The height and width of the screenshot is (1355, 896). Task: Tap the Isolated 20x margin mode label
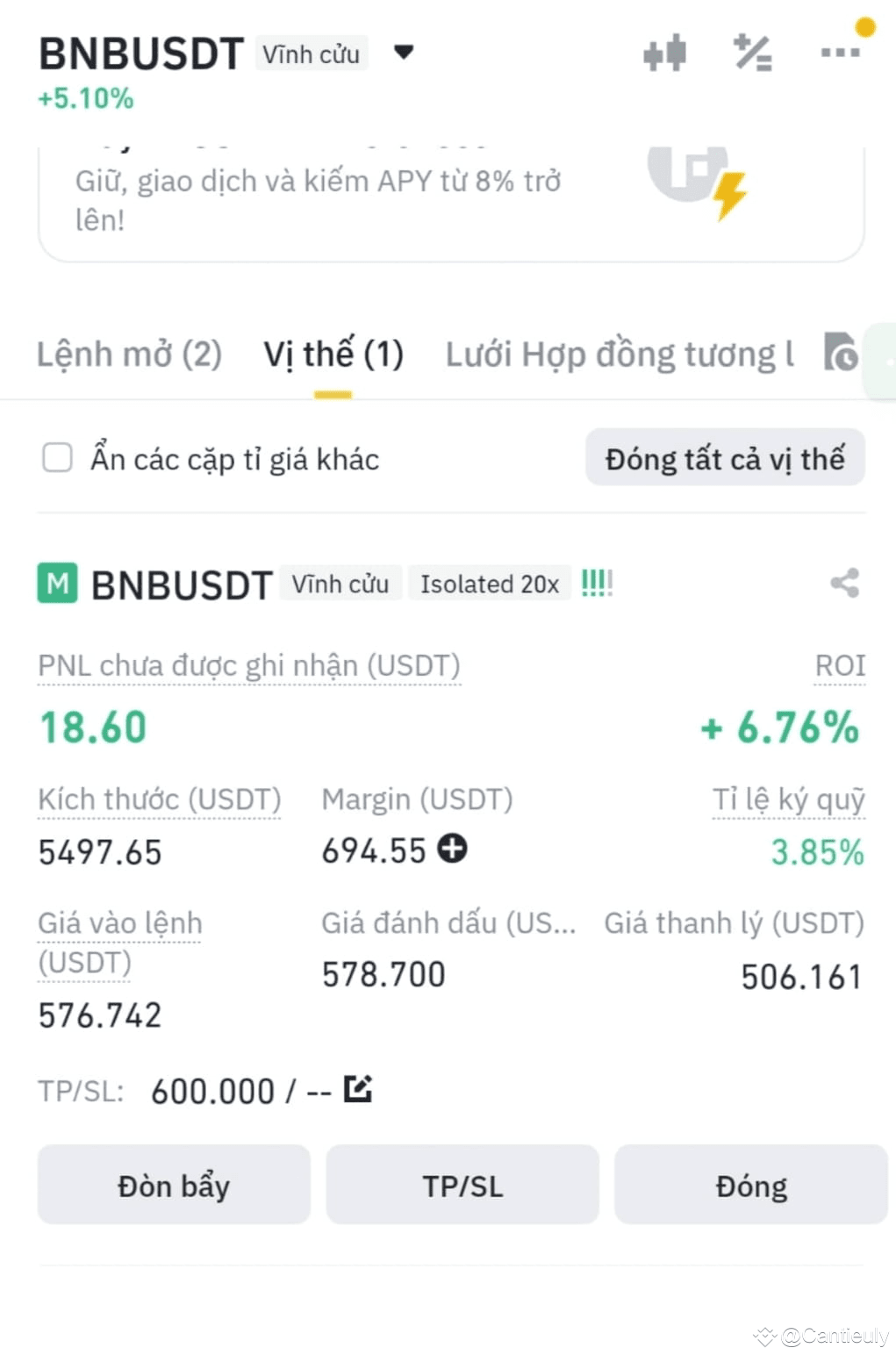[489, 583]
